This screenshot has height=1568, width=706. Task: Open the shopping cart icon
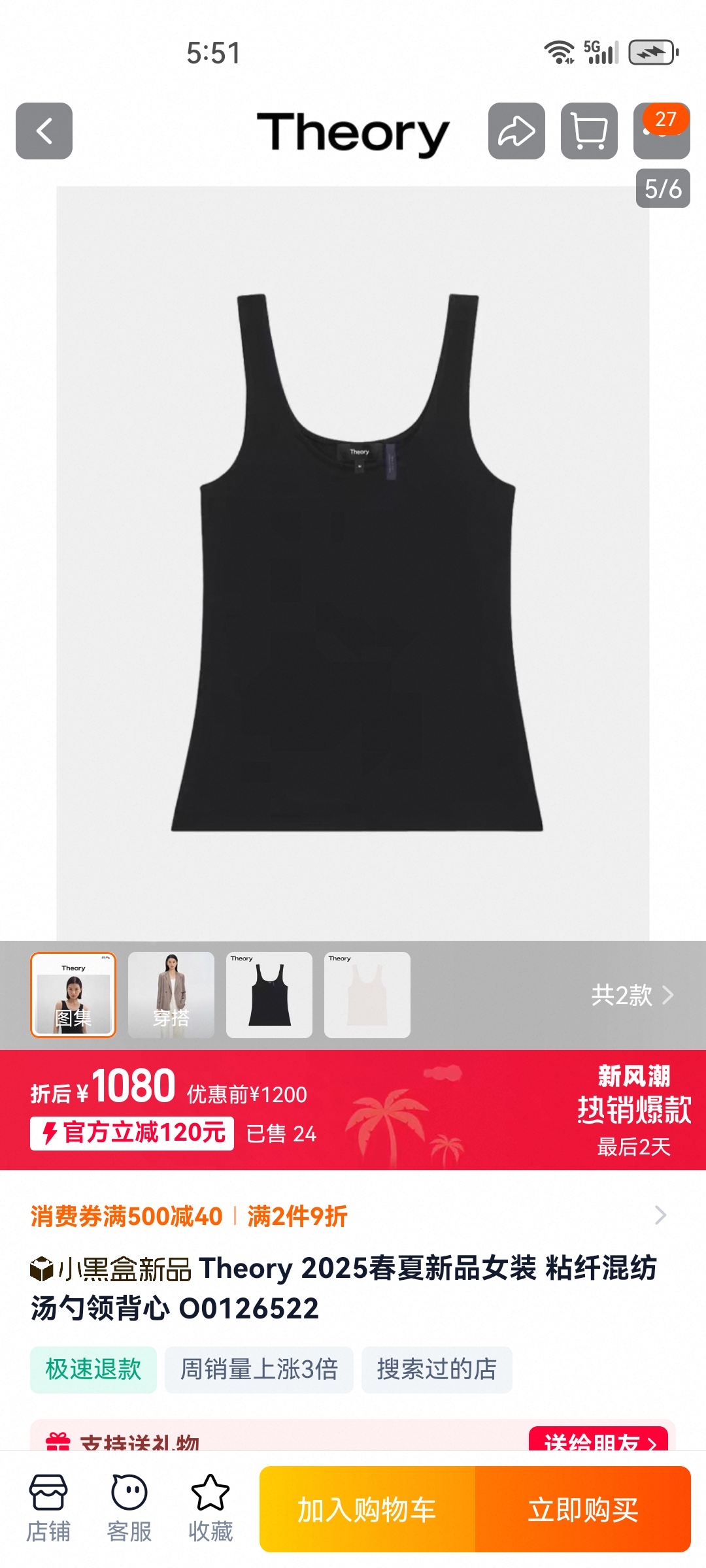pos(589,131)
